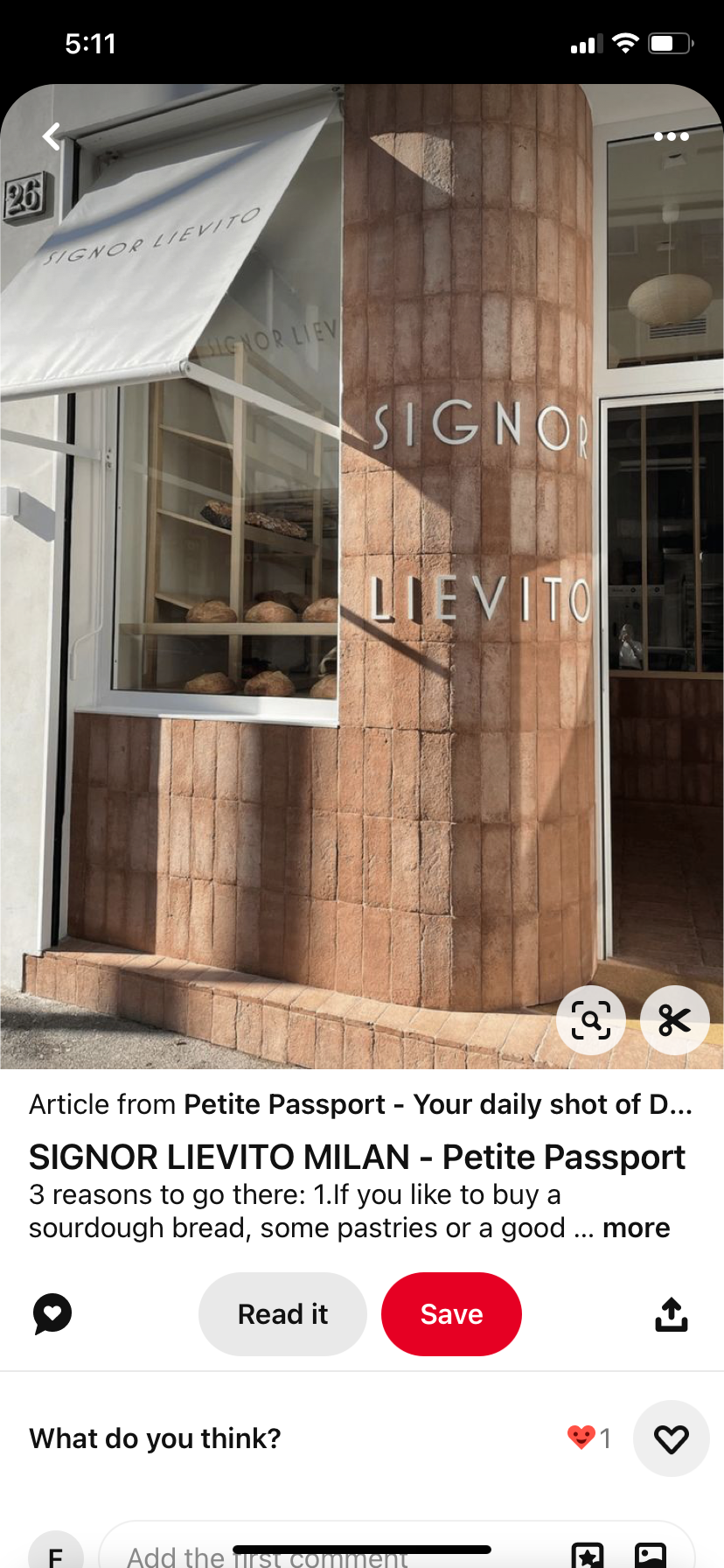The width and height of the screenshot is (724, 1568).
Task: Tap the Read it button
Action: point(282,1314)
